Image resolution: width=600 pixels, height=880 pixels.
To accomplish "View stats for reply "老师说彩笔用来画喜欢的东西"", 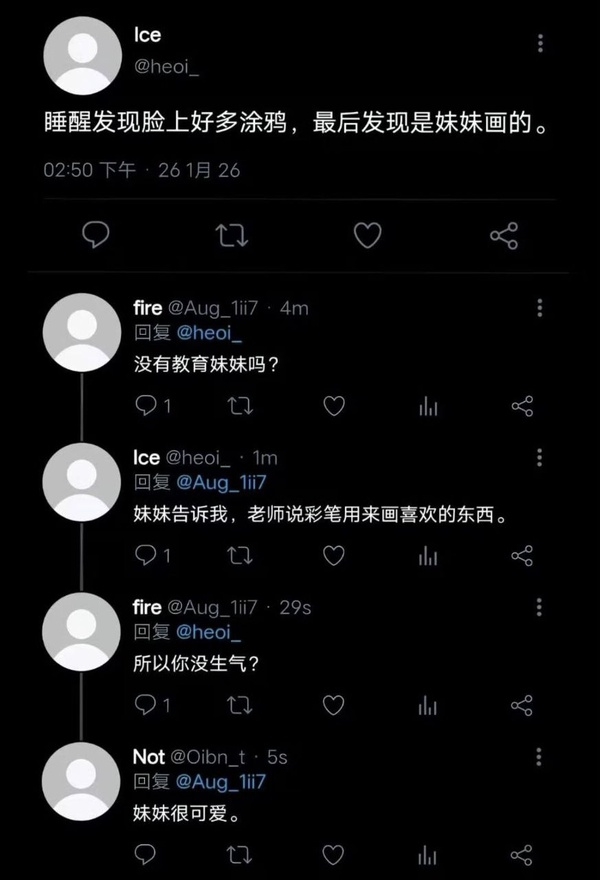I will click(428, 555).
